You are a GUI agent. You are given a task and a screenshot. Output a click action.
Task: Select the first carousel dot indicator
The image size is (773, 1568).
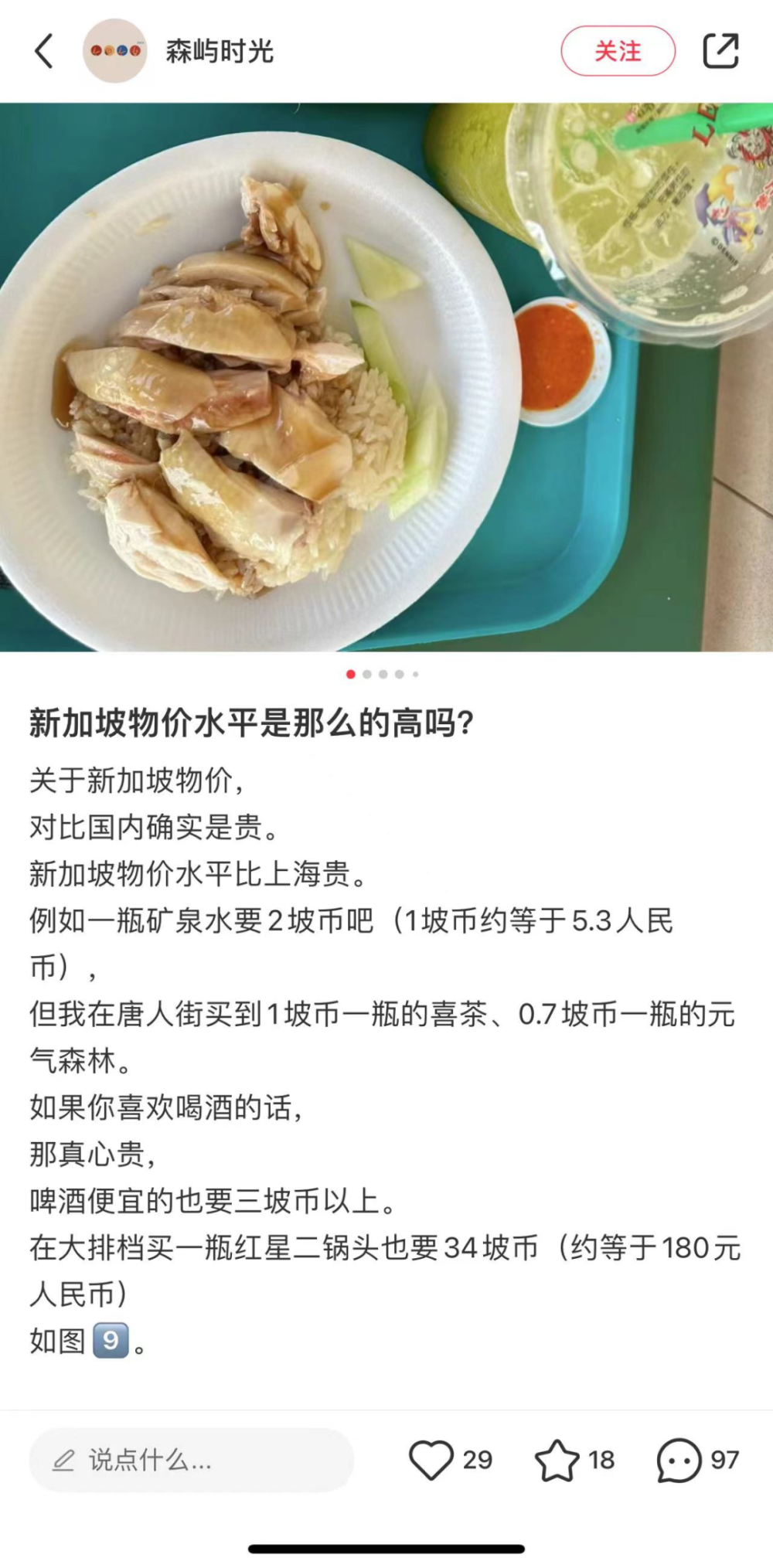349,674
